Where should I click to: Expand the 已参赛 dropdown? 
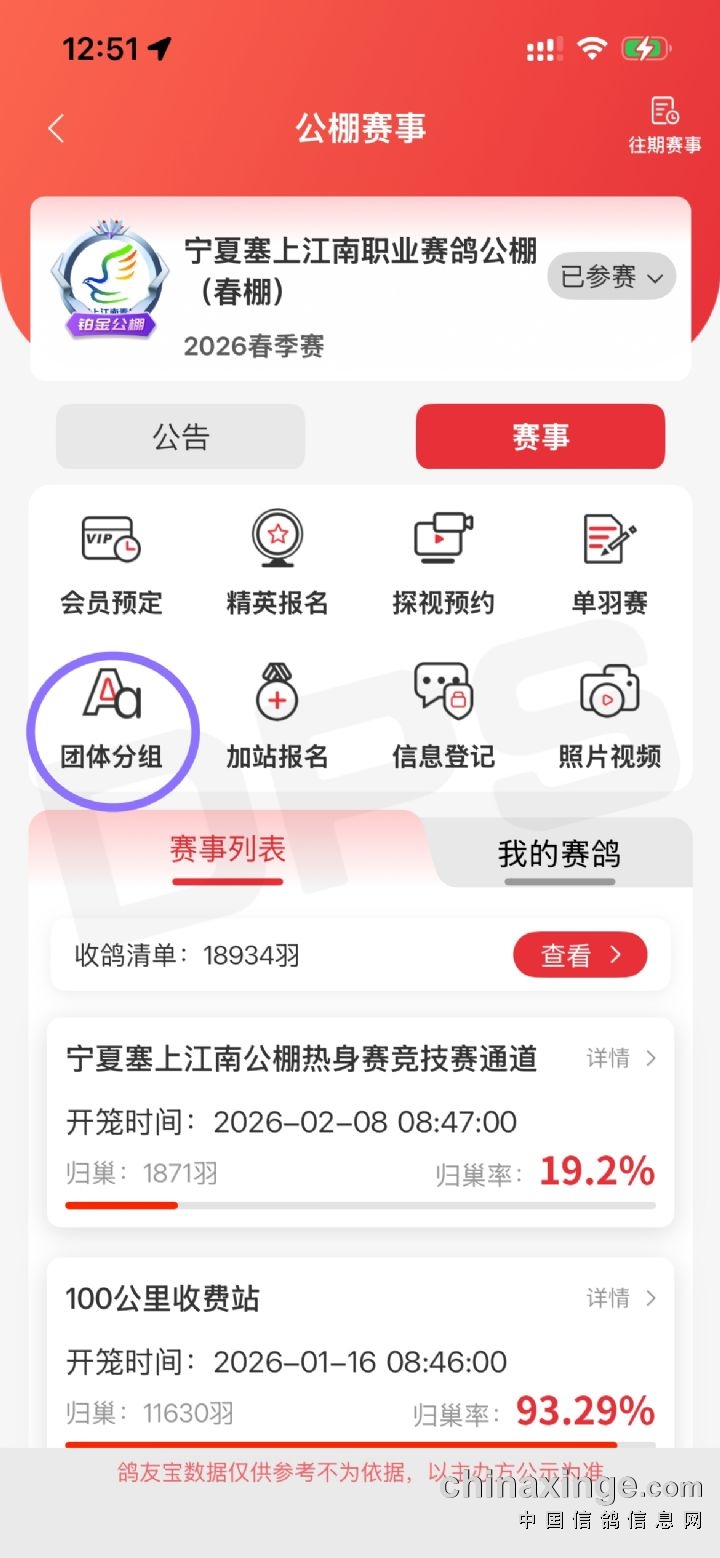pyautogui.click(x=611, y=276)
